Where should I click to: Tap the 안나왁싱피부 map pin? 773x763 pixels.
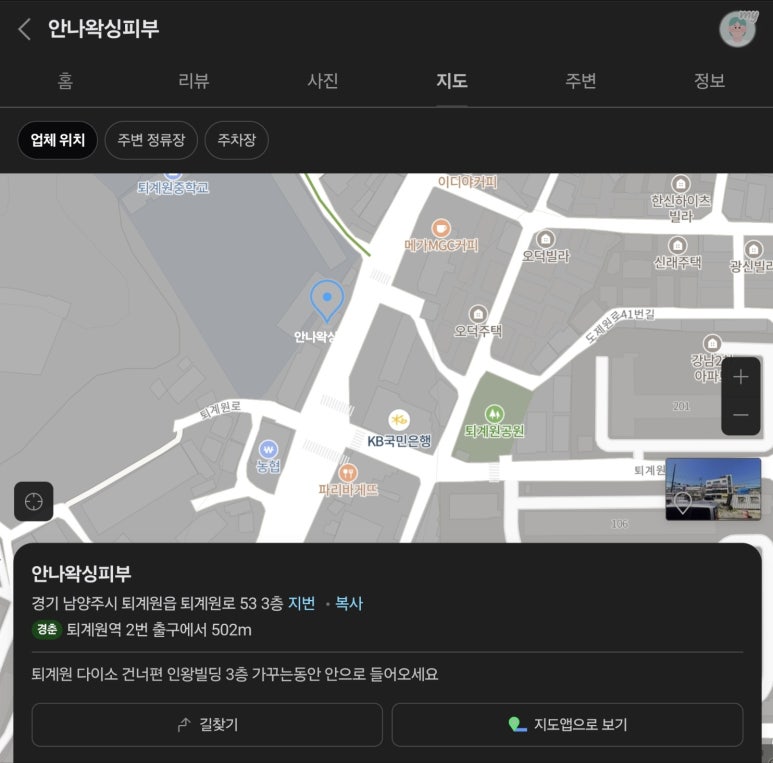click(327, 300)
